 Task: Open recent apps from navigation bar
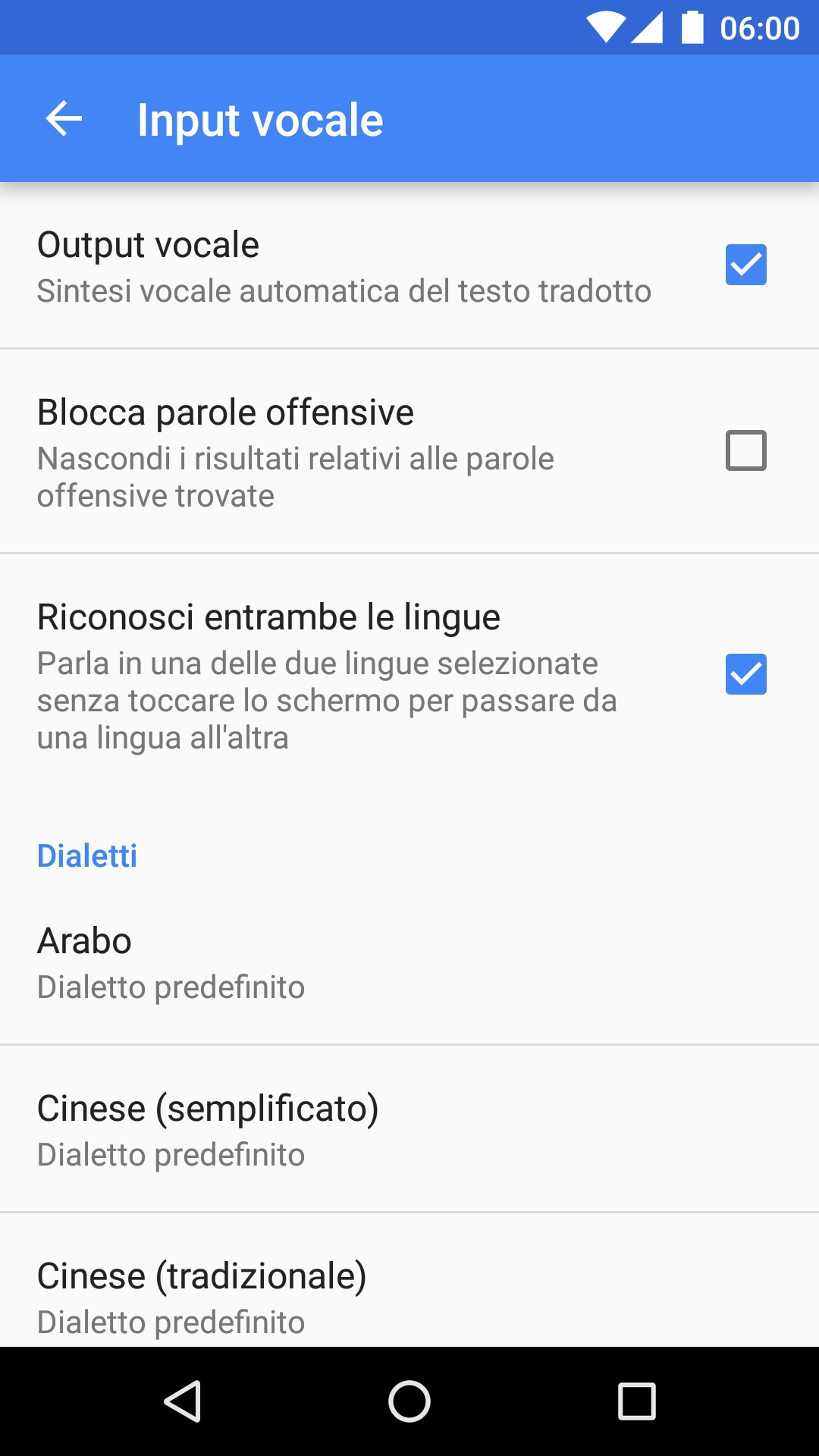636,1401
